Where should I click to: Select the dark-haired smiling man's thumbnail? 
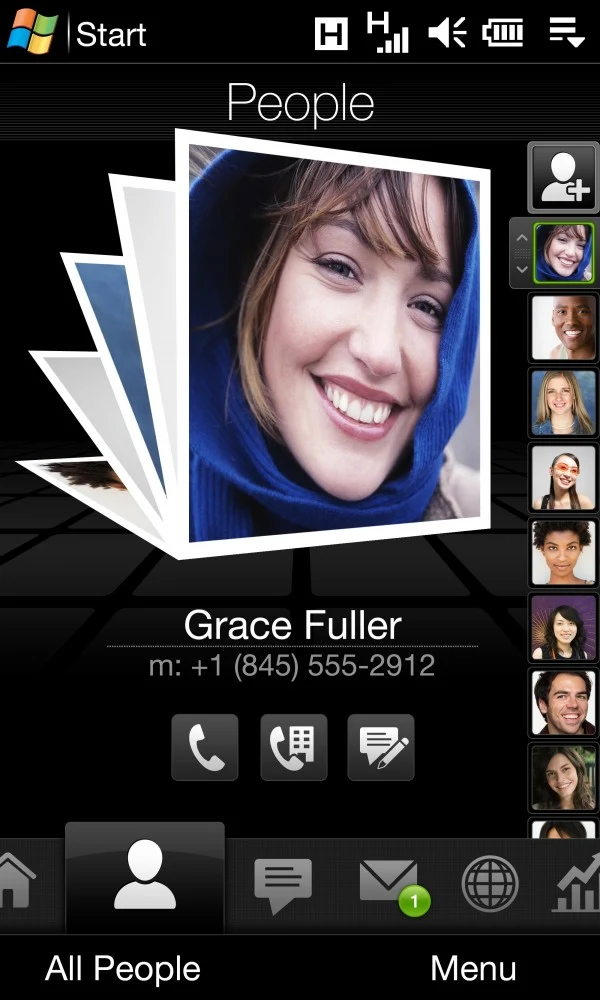[x=563, y=702]
